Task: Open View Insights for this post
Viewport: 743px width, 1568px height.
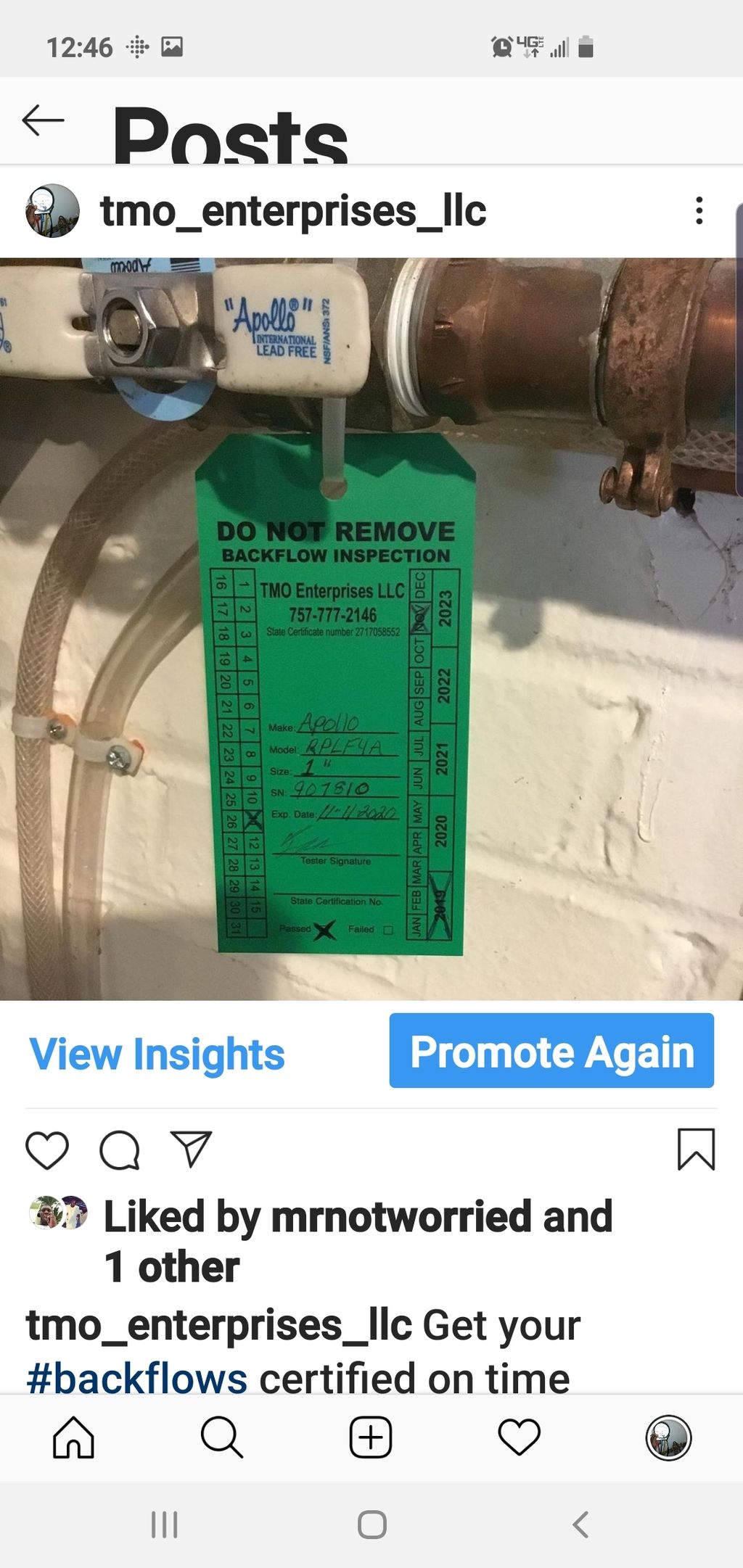Action: (x=157, y=1054)
